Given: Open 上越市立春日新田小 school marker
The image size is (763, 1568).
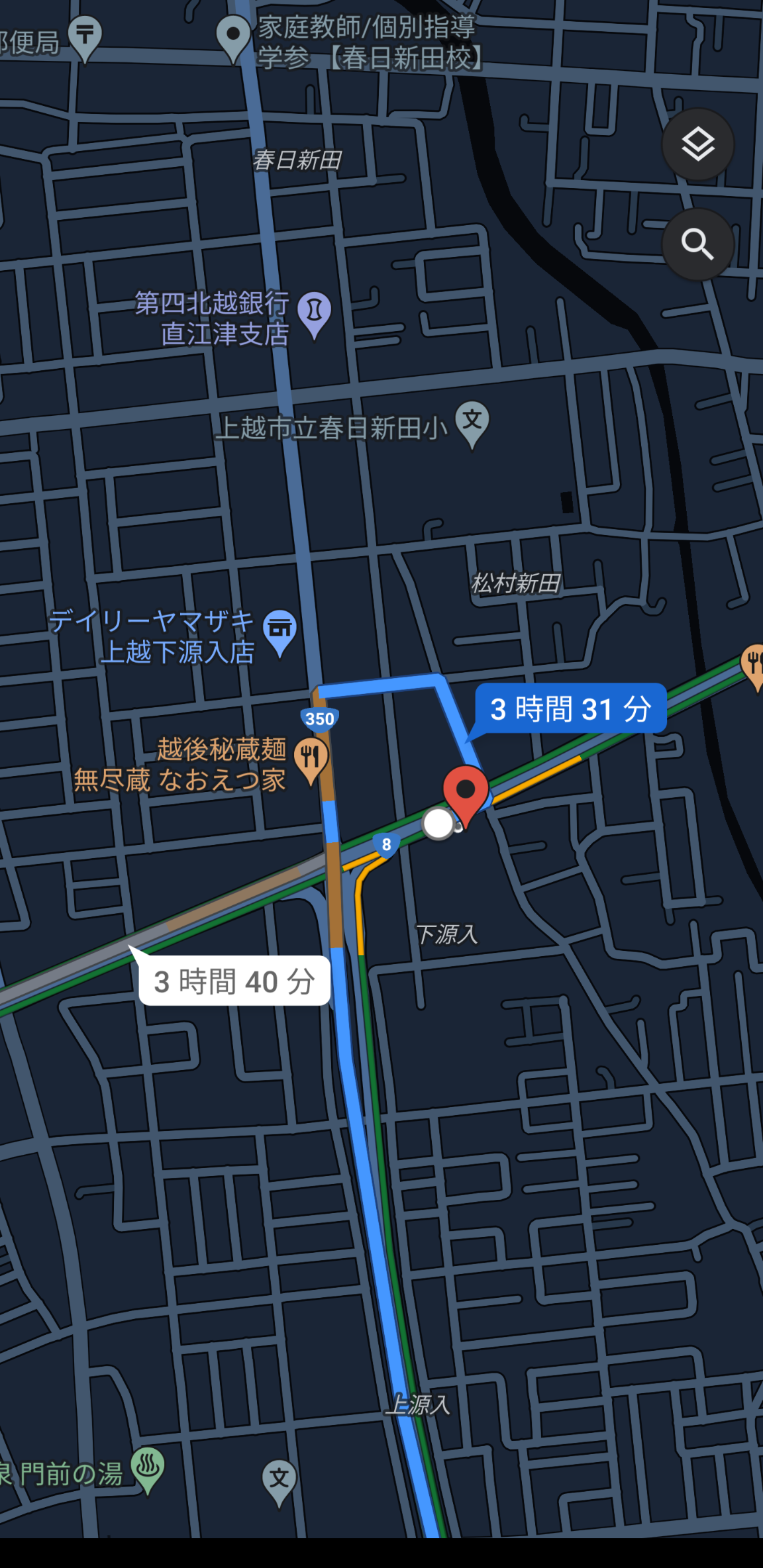Looking at the screenshot, I should click(x=472, y=421).
